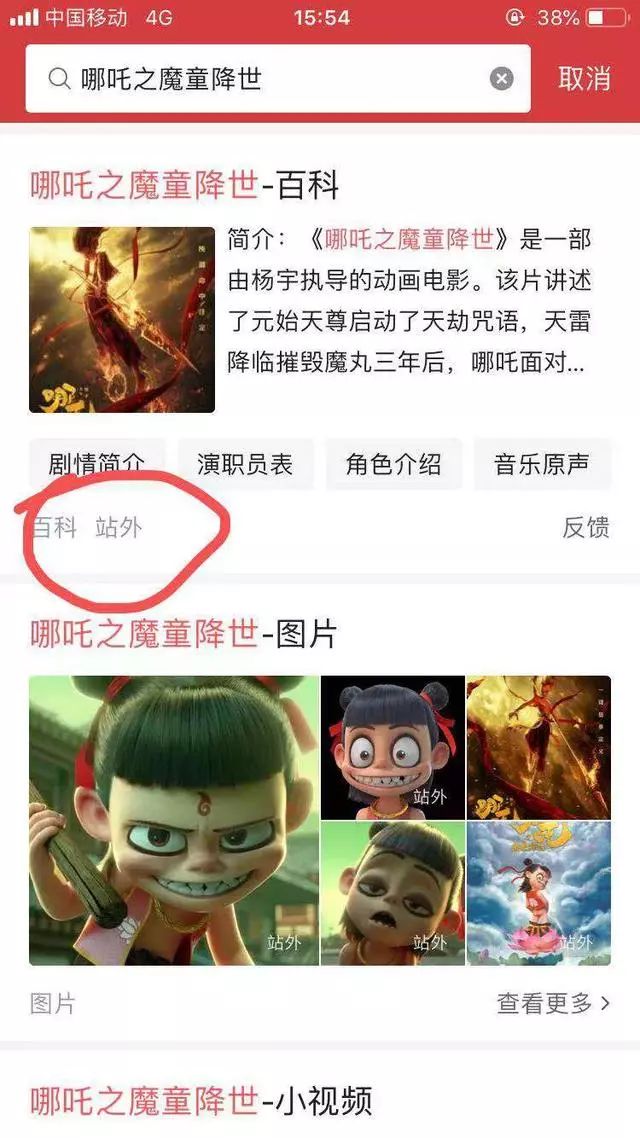Open the 音乐原声 chip
This screenshot has width=640, height=1138.
(541, 464)
